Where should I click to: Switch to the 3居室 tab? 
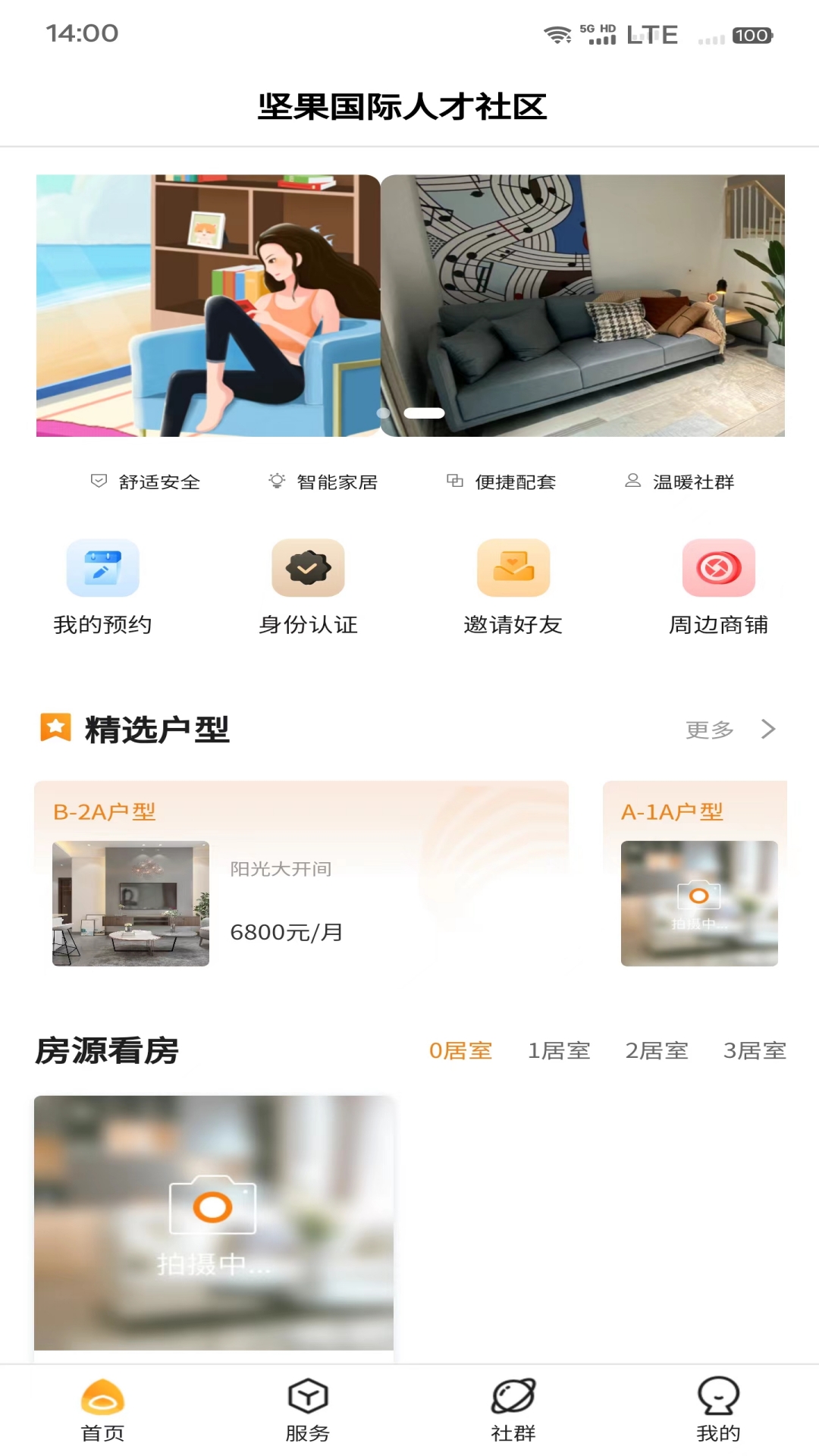coord(755,1051)
